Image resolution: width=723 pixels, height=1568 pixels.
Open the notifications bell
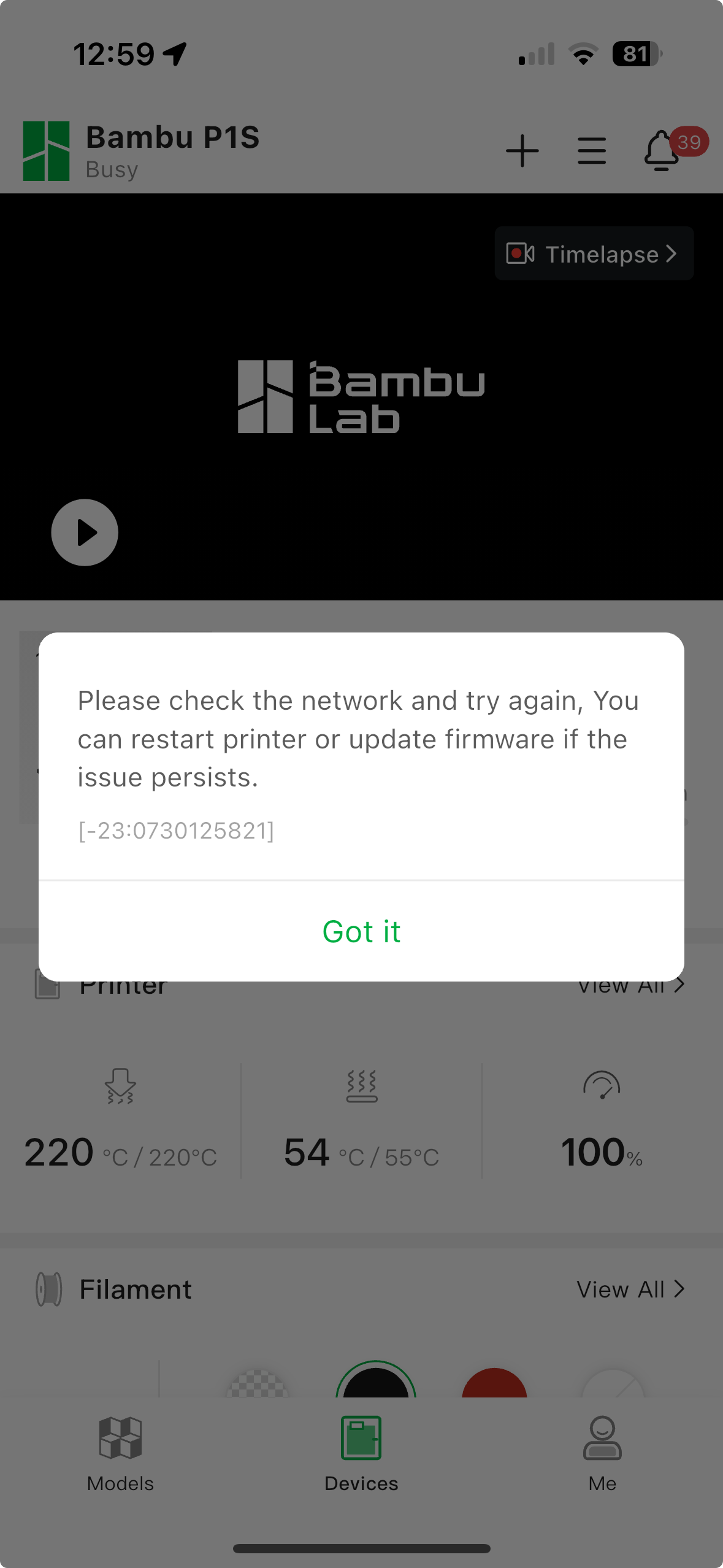662,150
